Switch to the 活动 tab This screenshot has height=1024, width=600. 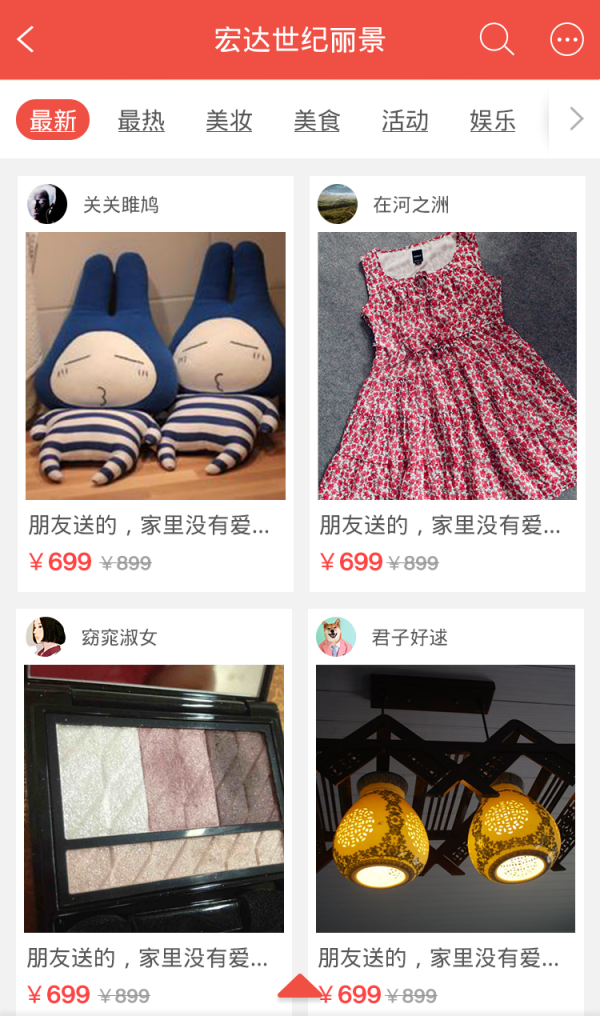405,121
